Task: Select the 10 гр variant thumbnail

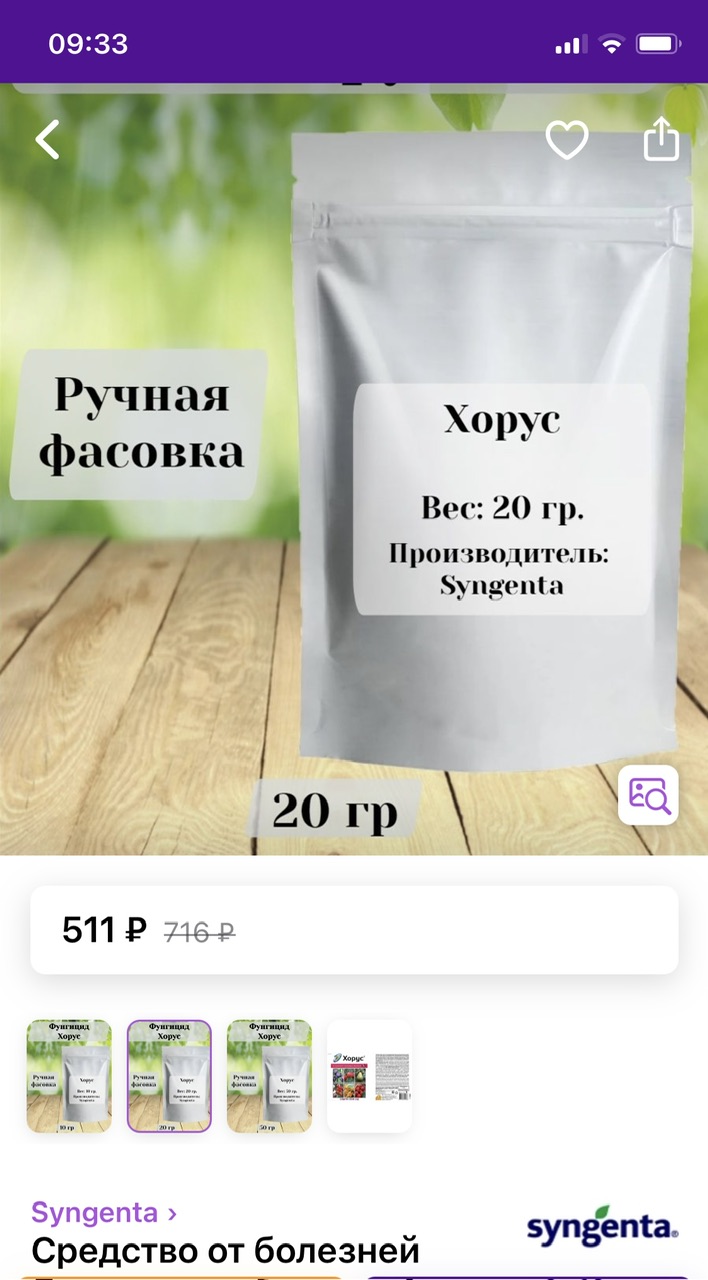Action: (x=69, y=1076)
